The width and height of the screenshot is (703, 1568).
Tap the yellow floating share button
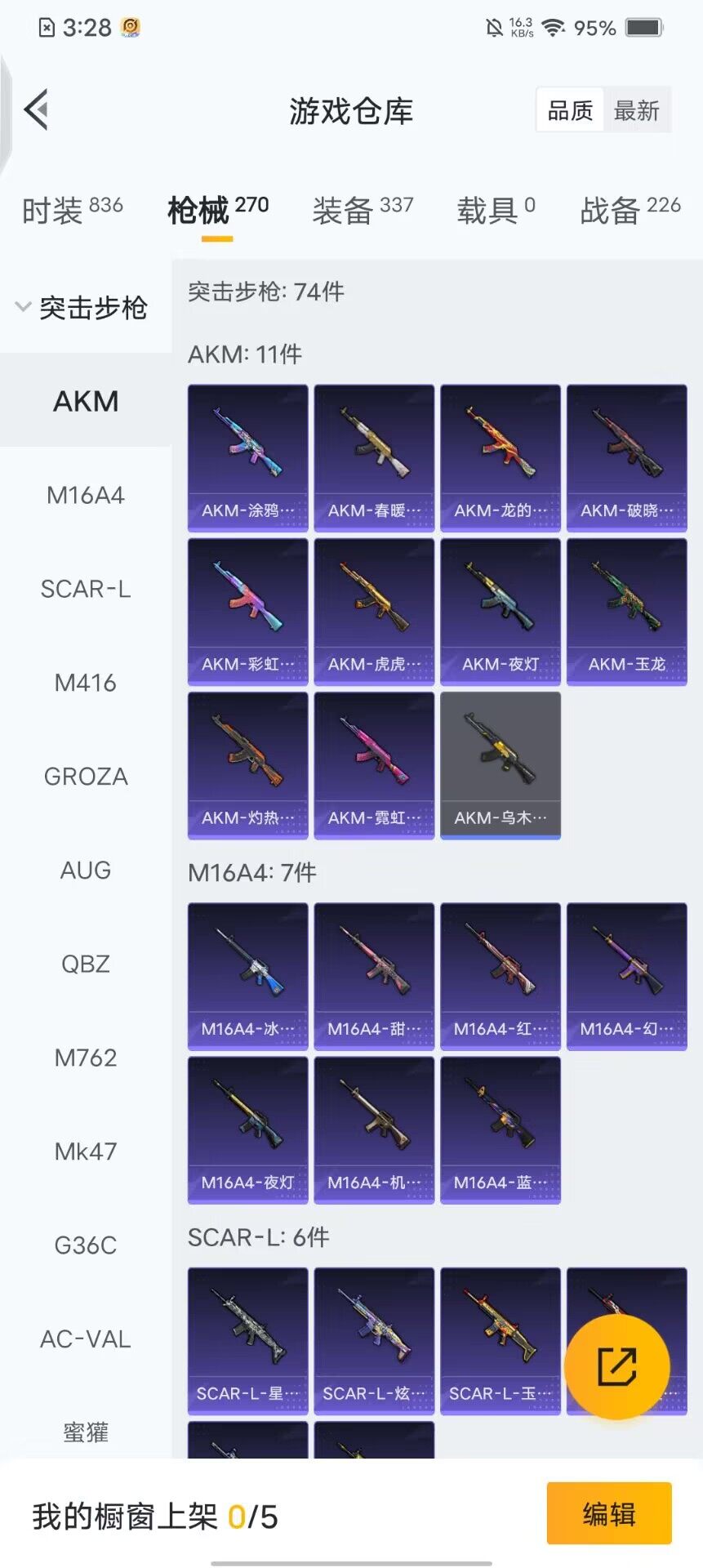pos(616,1366)
